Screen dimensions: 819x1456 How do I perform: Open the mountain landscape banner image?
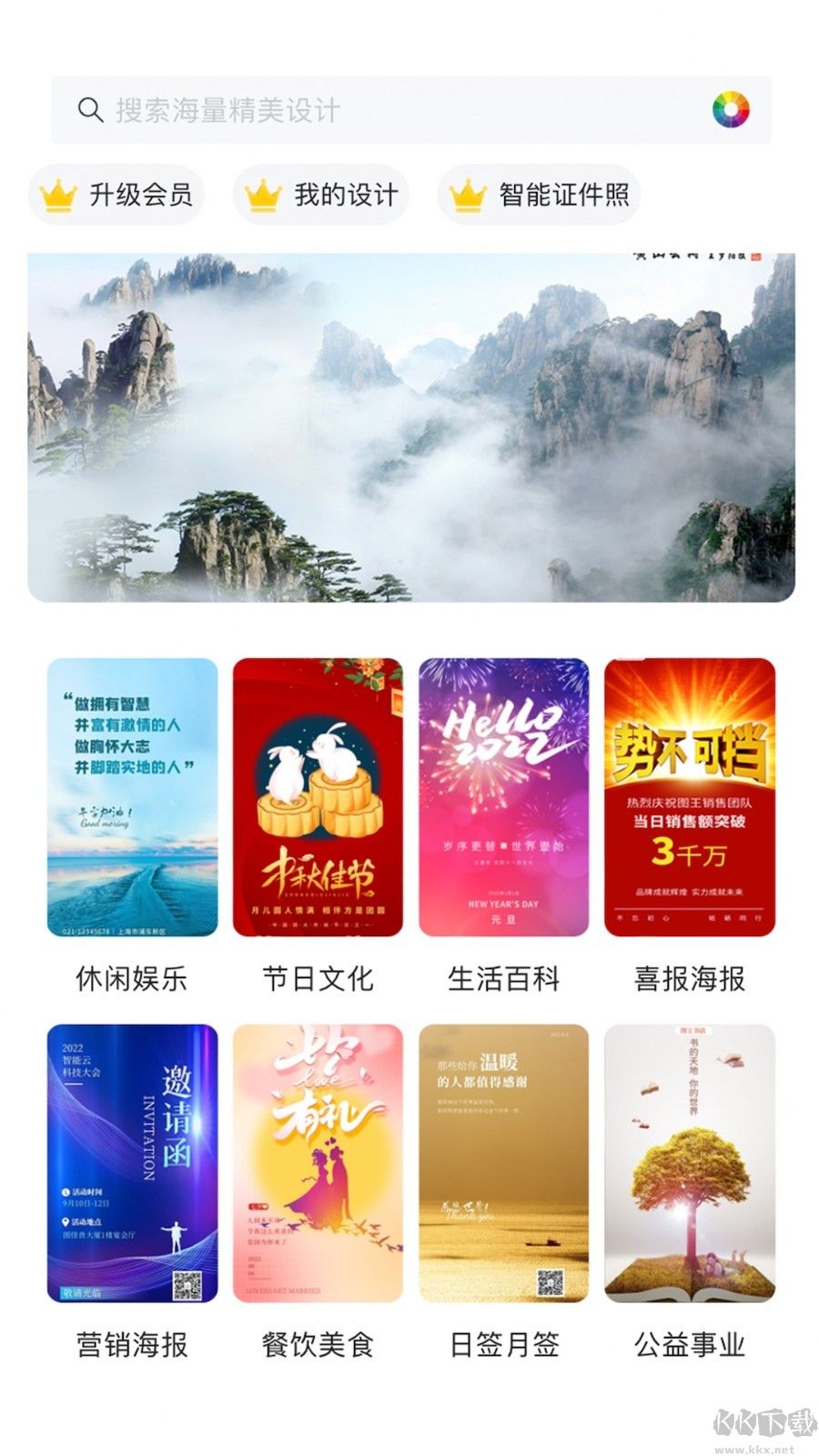(409, 421)
